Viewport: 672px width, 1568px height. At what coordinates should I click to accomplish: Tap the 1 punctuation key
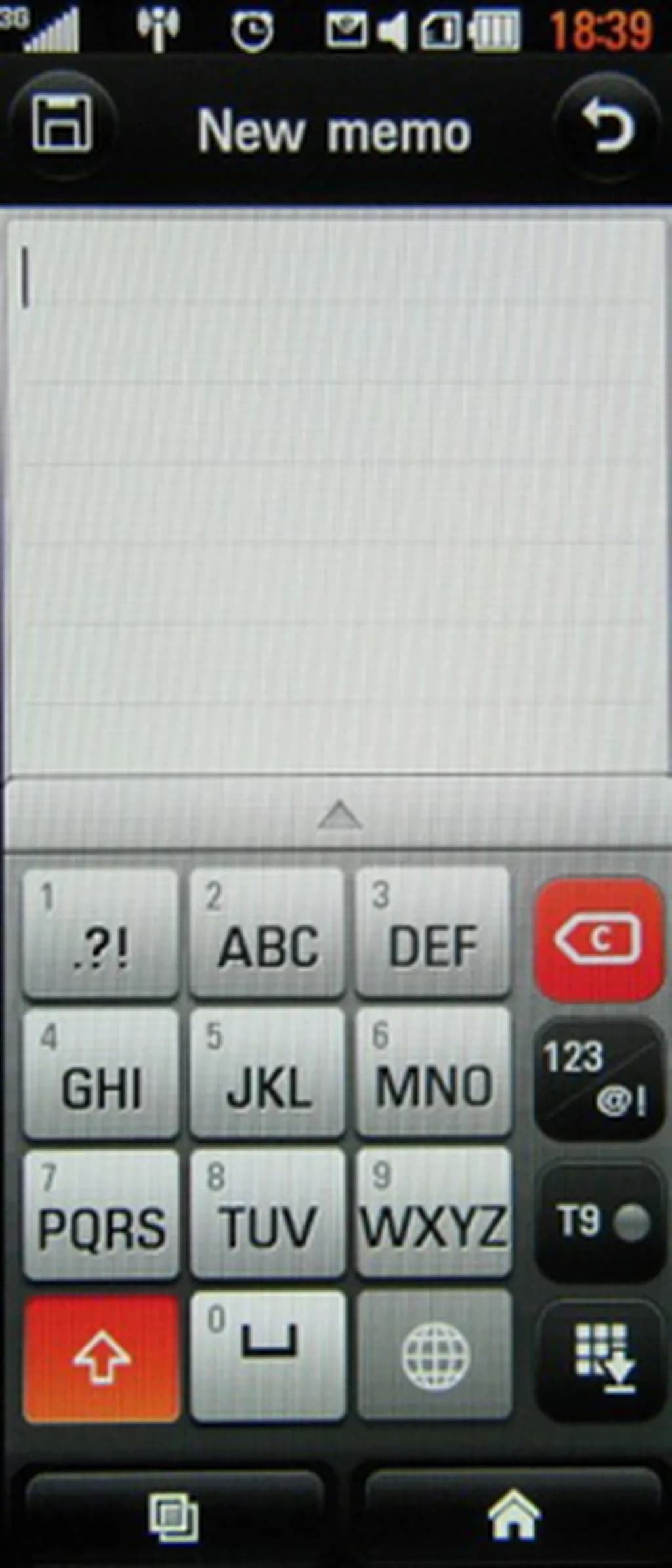(x=100, y=932)
